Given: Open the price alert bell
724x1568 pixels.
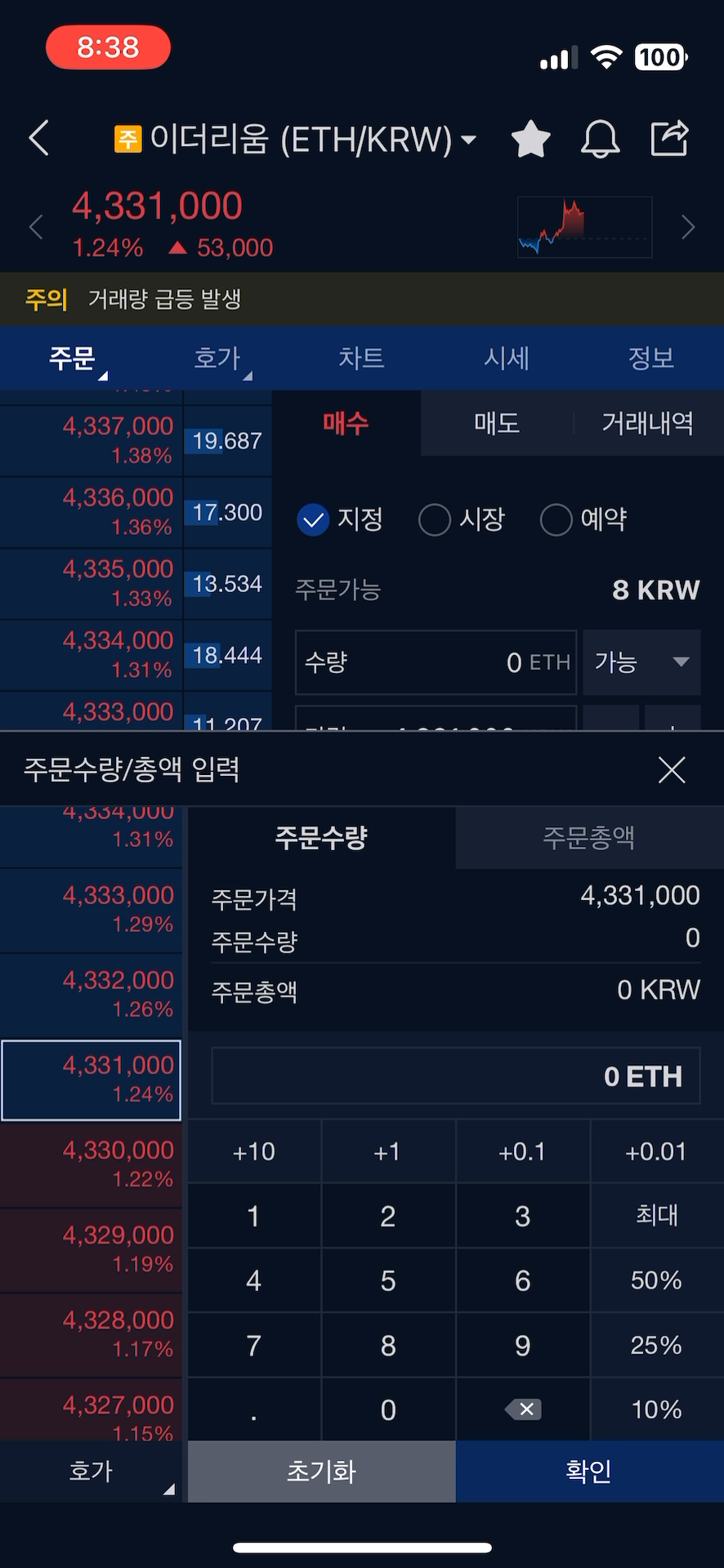Looking at the screenshot, I should pyautogui.click(x=600, y=139).
